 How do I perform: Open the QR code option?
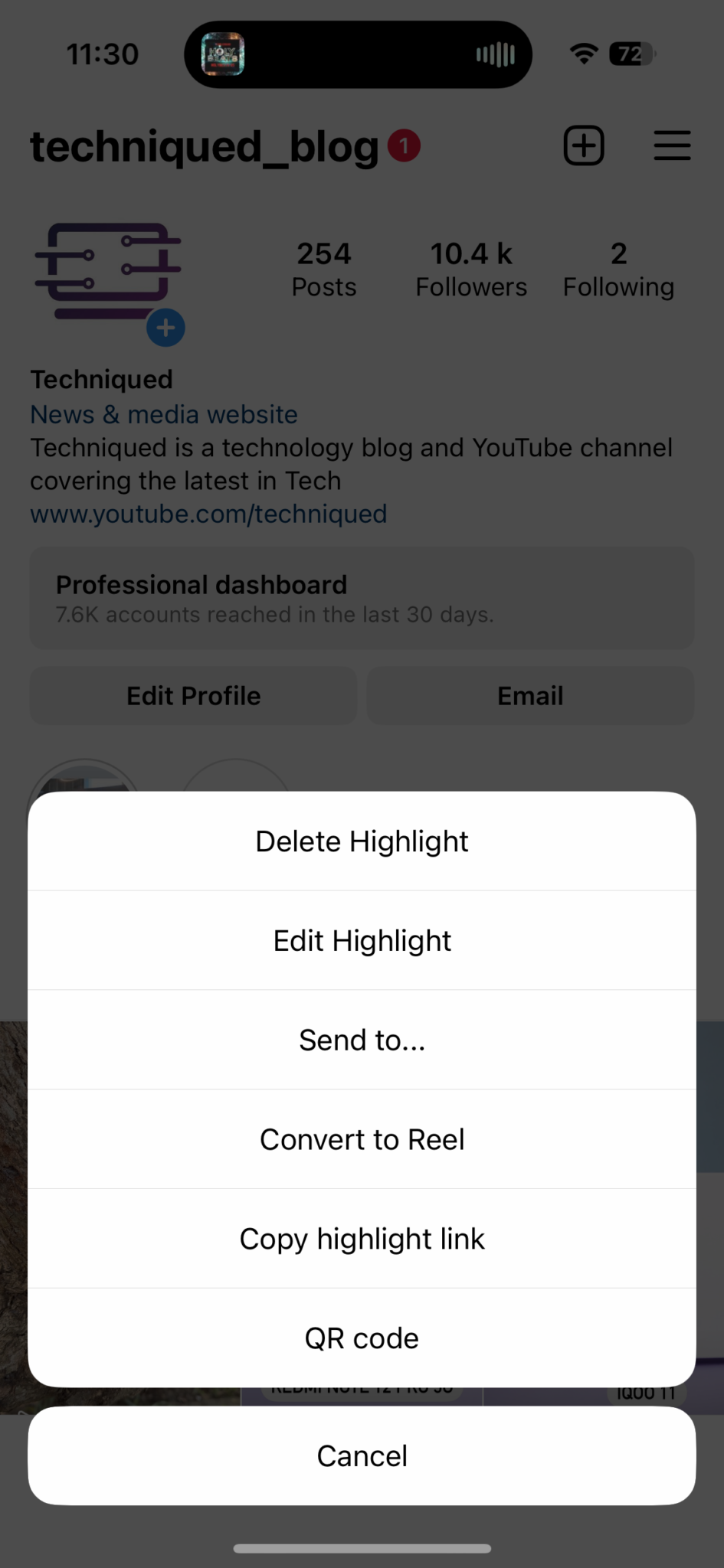[362, 1338]
